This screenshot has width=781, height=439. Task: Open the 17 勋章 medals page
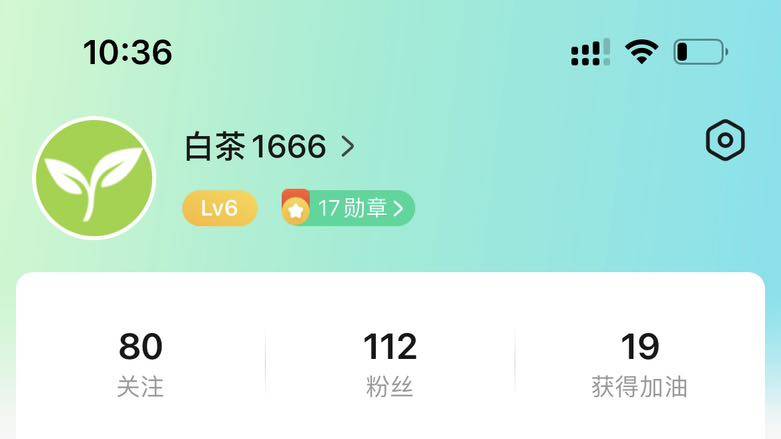point(348,208)
